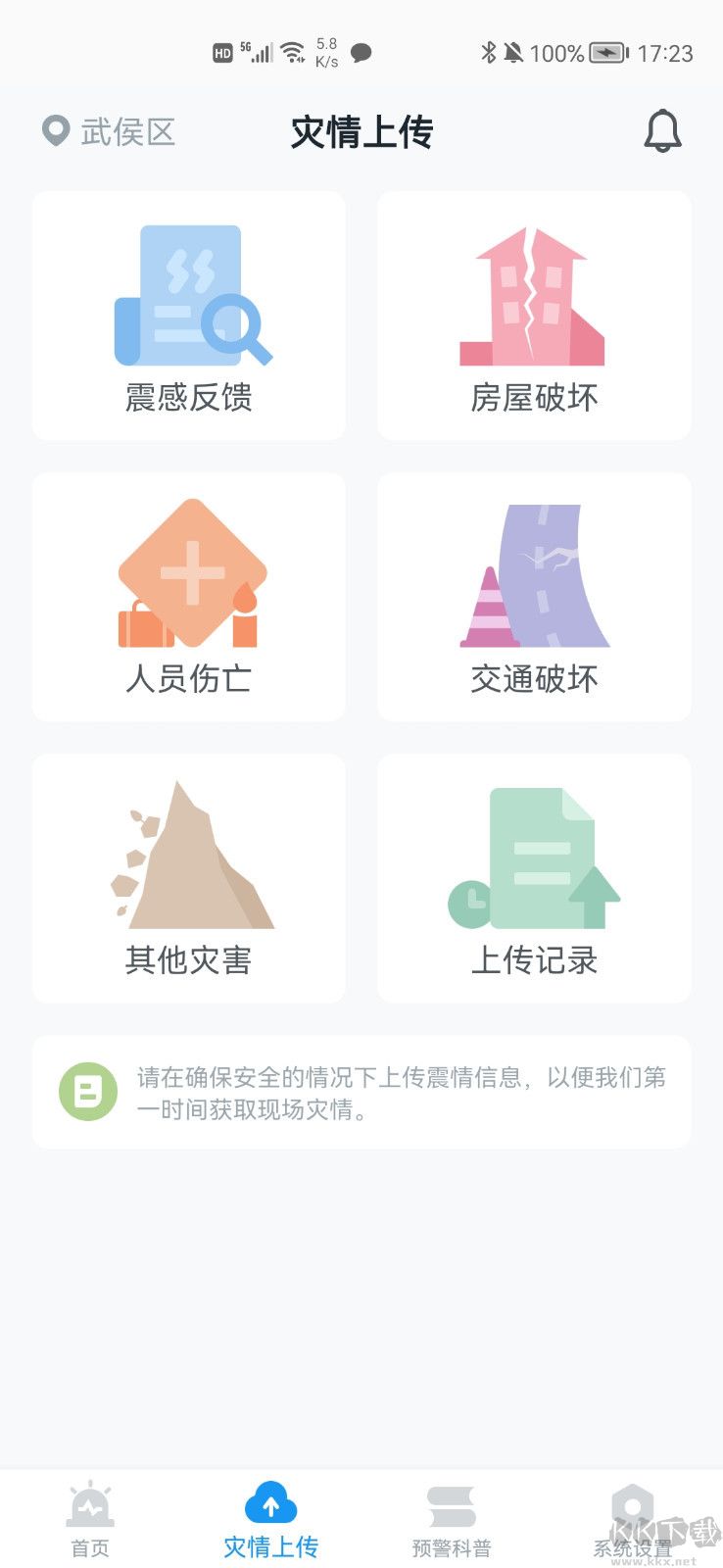Tap the notification bell icon

point(662,130)
